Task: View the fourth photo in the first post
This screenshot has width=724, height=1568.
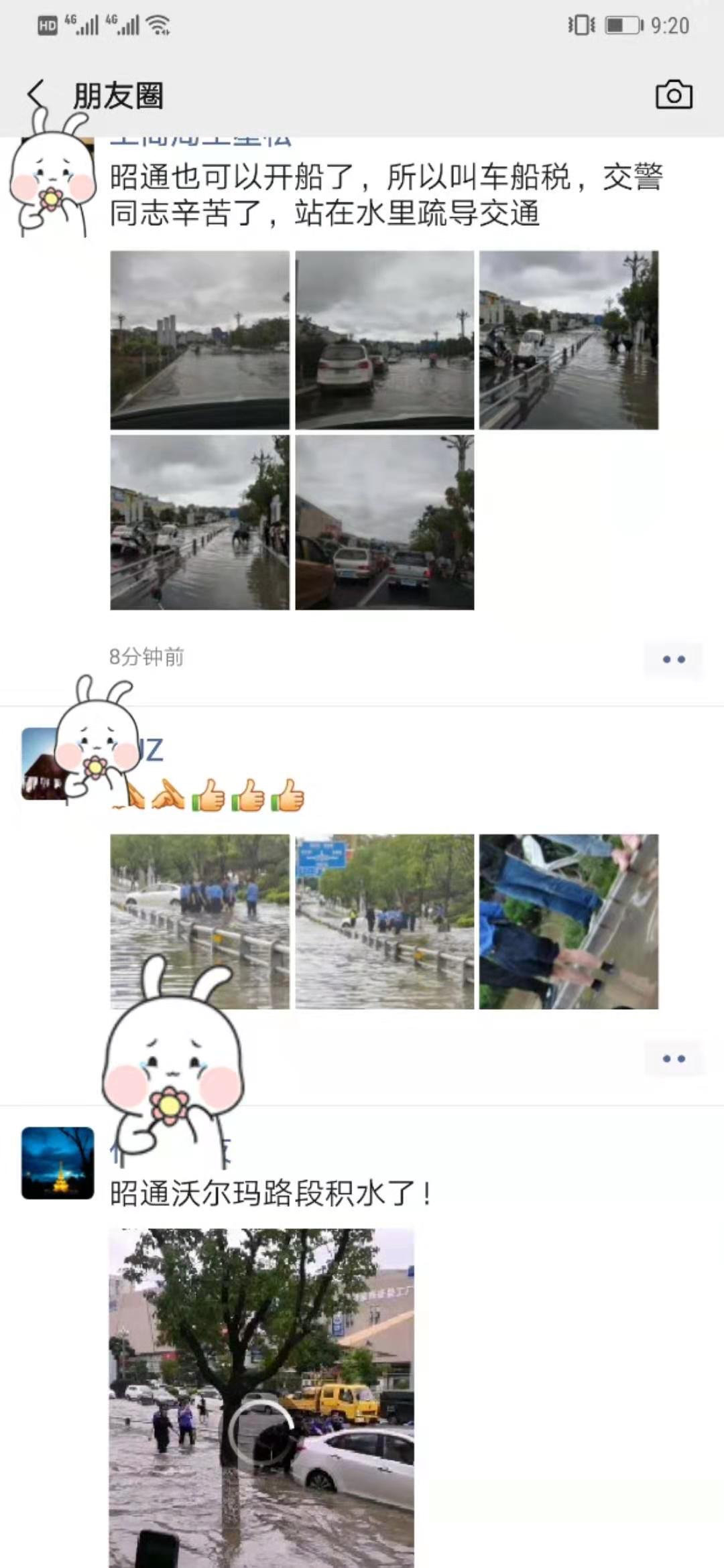Action: tap(200, 523)
